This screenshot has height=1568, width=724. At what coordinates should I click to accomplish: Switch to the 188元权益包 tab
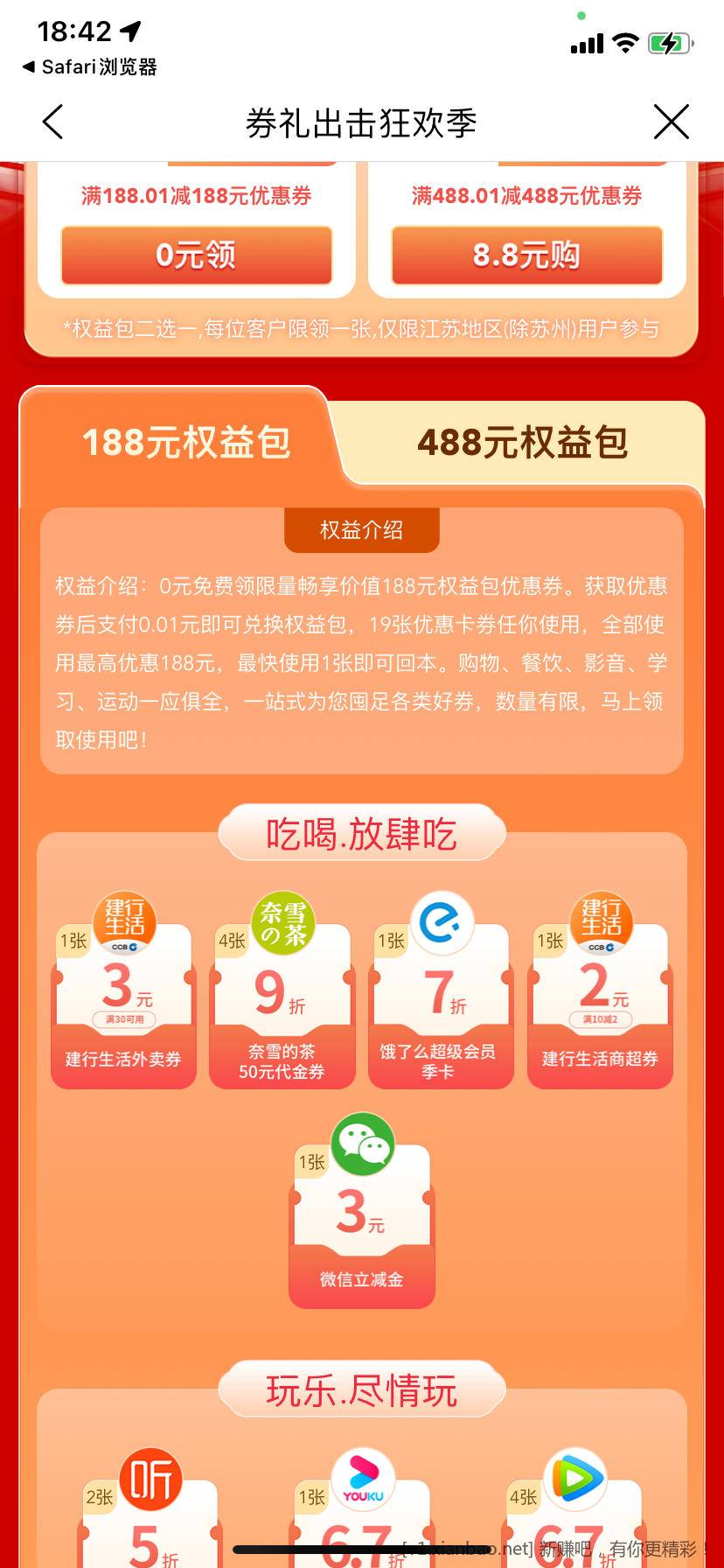pyautogui.click(x=185, y=442)
